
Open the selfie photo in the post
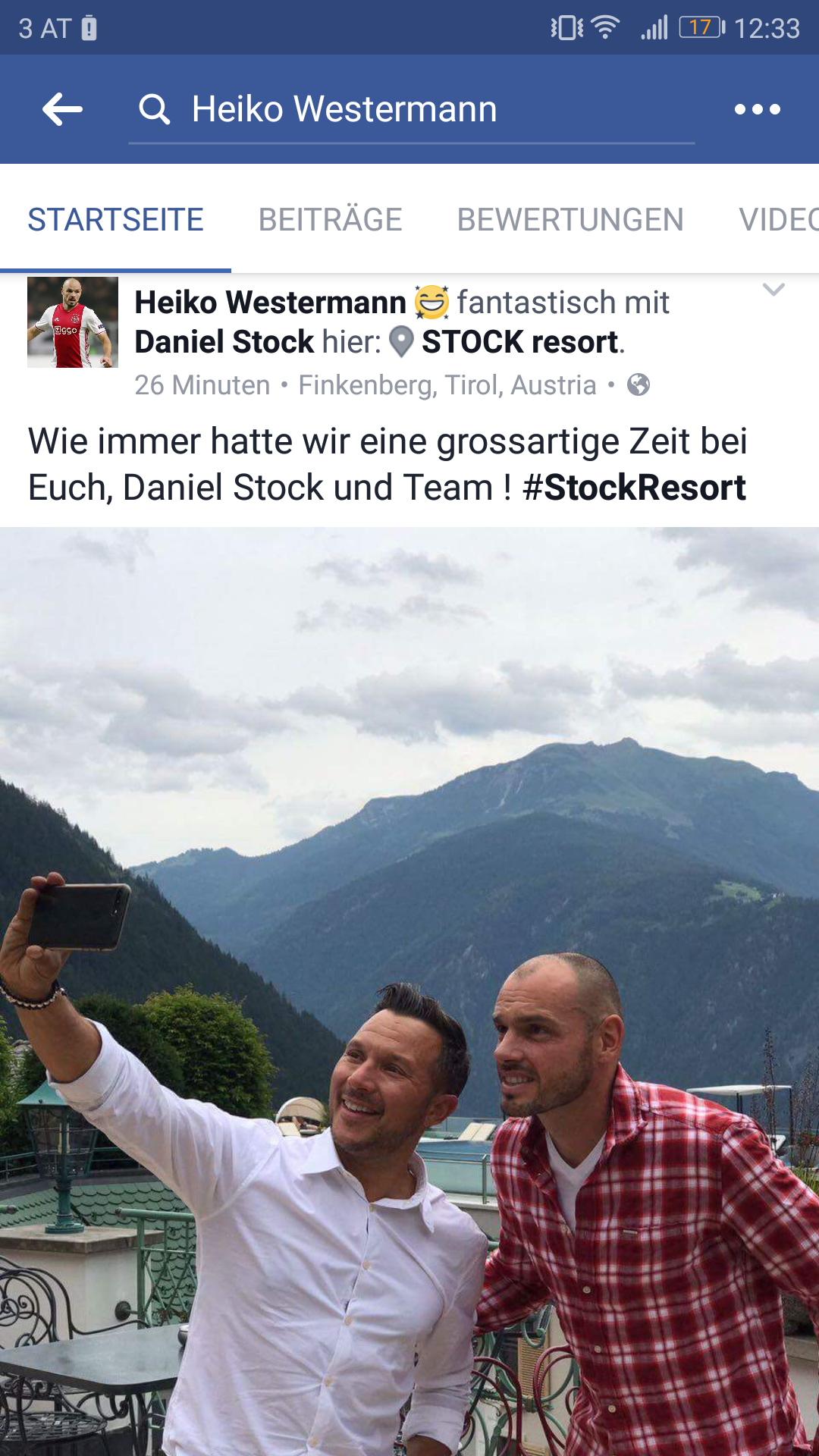click(409, 992)
